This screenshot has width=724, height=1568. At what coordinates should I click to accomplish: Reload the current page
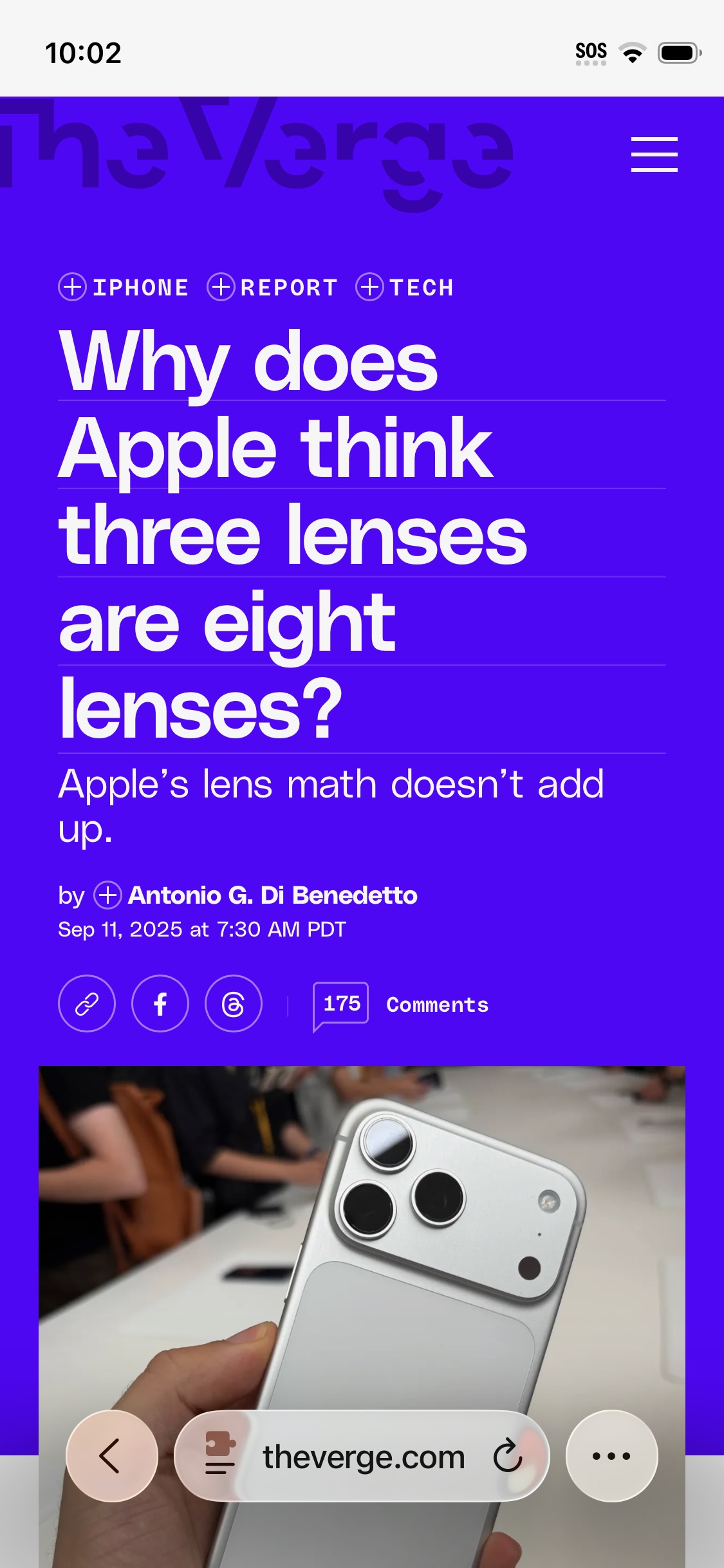[507, 1456]
